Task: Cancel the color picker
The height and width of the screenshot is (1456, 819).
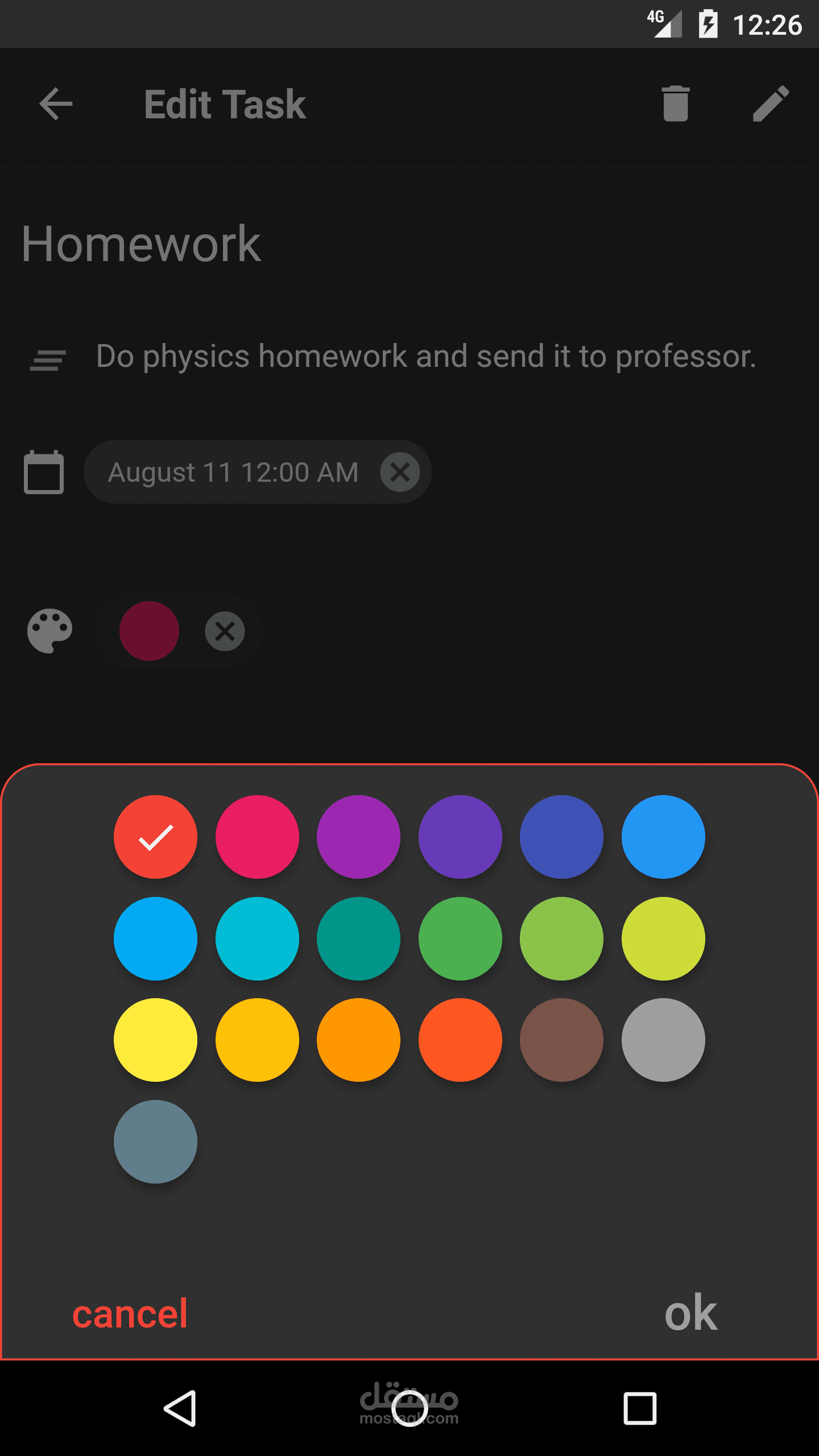Action: tap(130, 1314)
